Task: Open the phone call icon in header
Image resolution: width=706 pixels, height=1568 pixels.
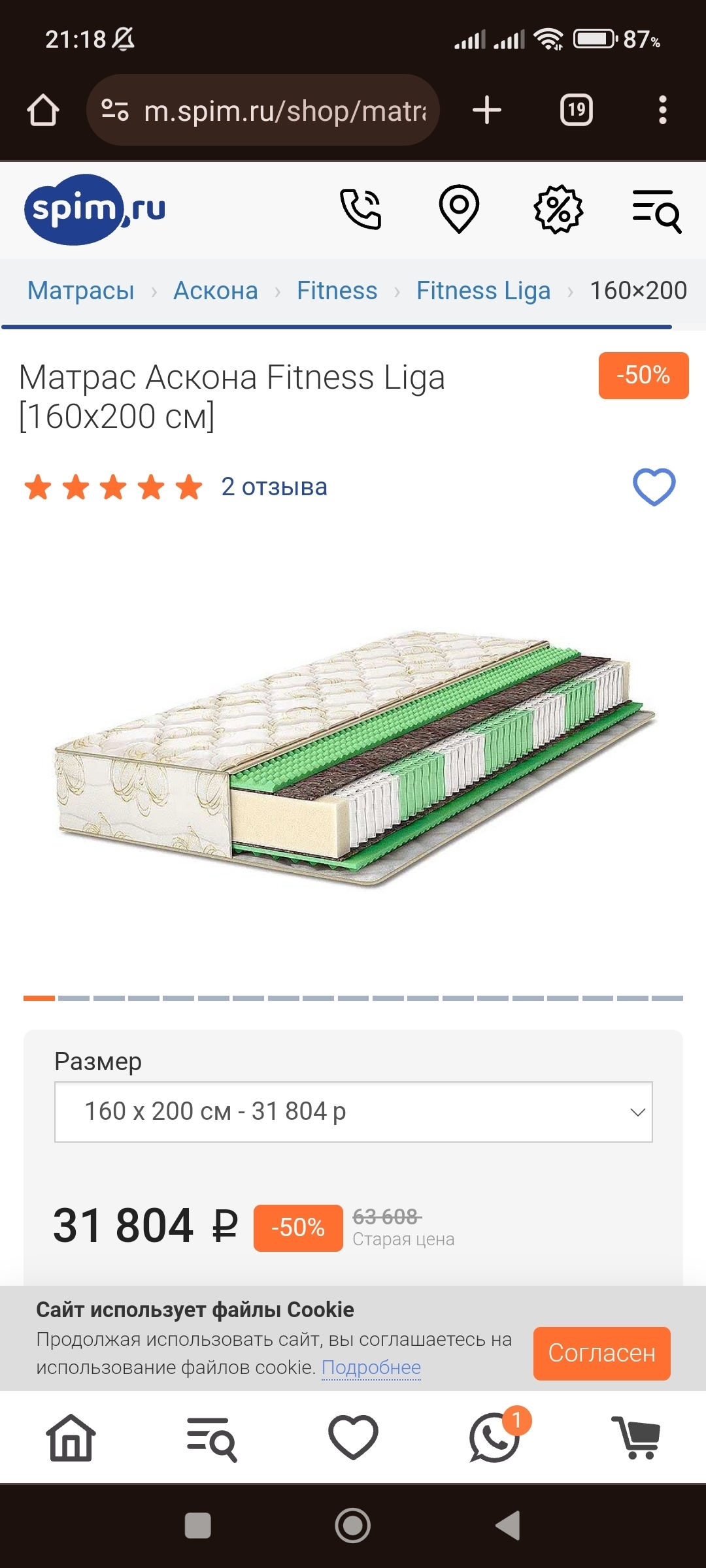Action: (360, 209)
